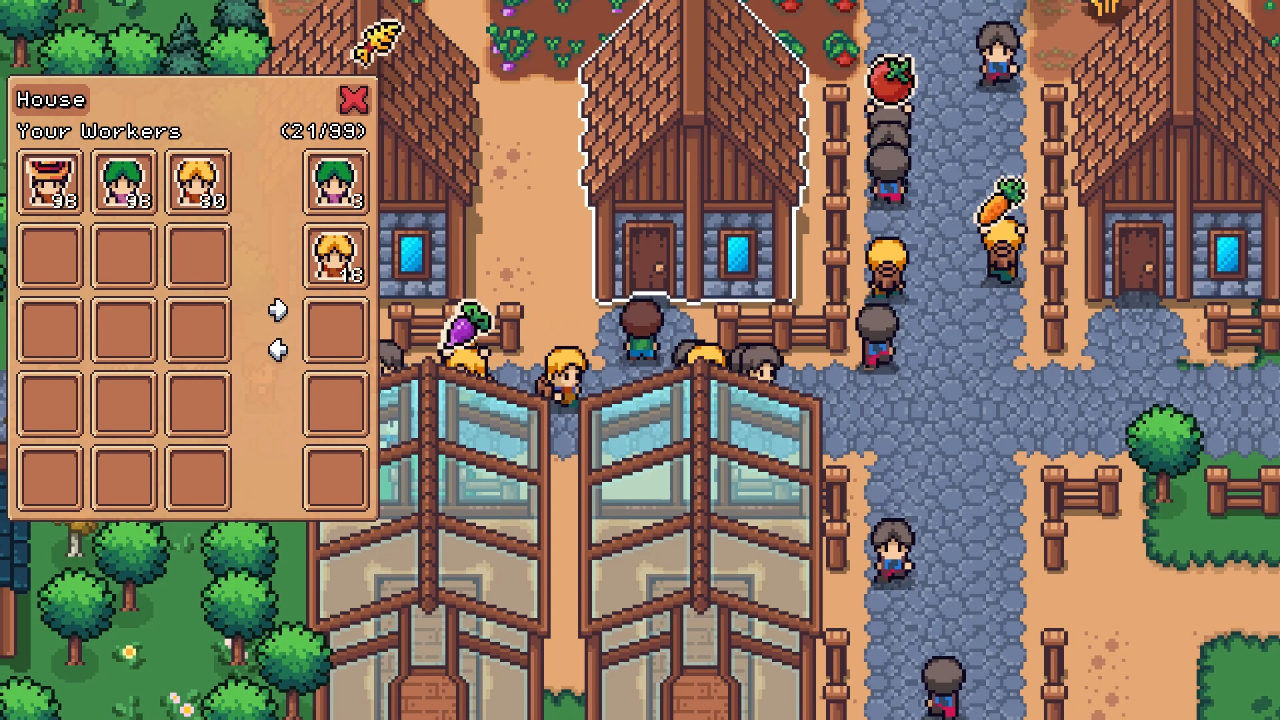Select the house's blonde worker with 18
Image resolution: width=1280 pixels, height=720 pixels.
(336, 256)
